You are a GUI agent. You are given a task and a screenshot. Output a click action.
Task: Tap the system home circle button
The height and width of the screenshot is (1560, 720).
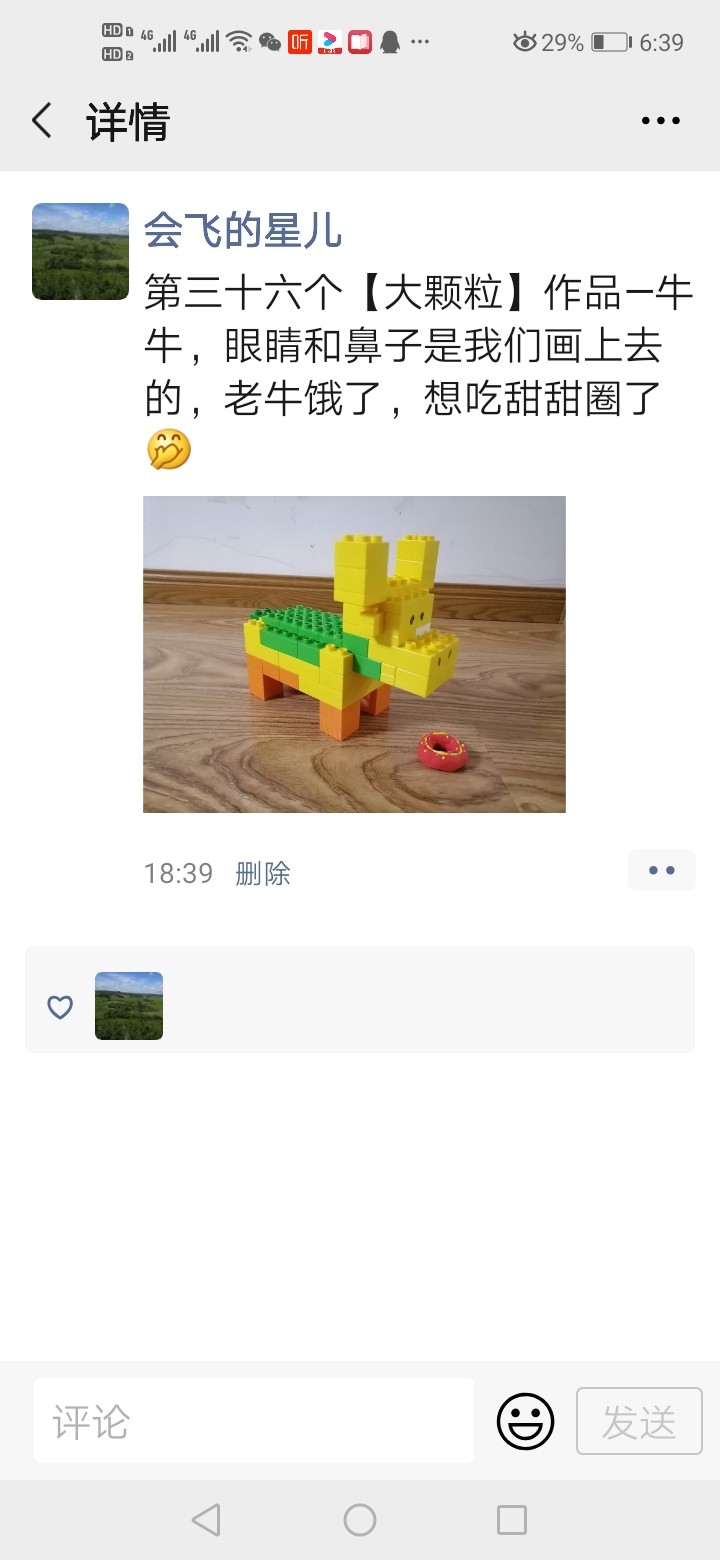pyautogui.click(x=360, y=1520)
